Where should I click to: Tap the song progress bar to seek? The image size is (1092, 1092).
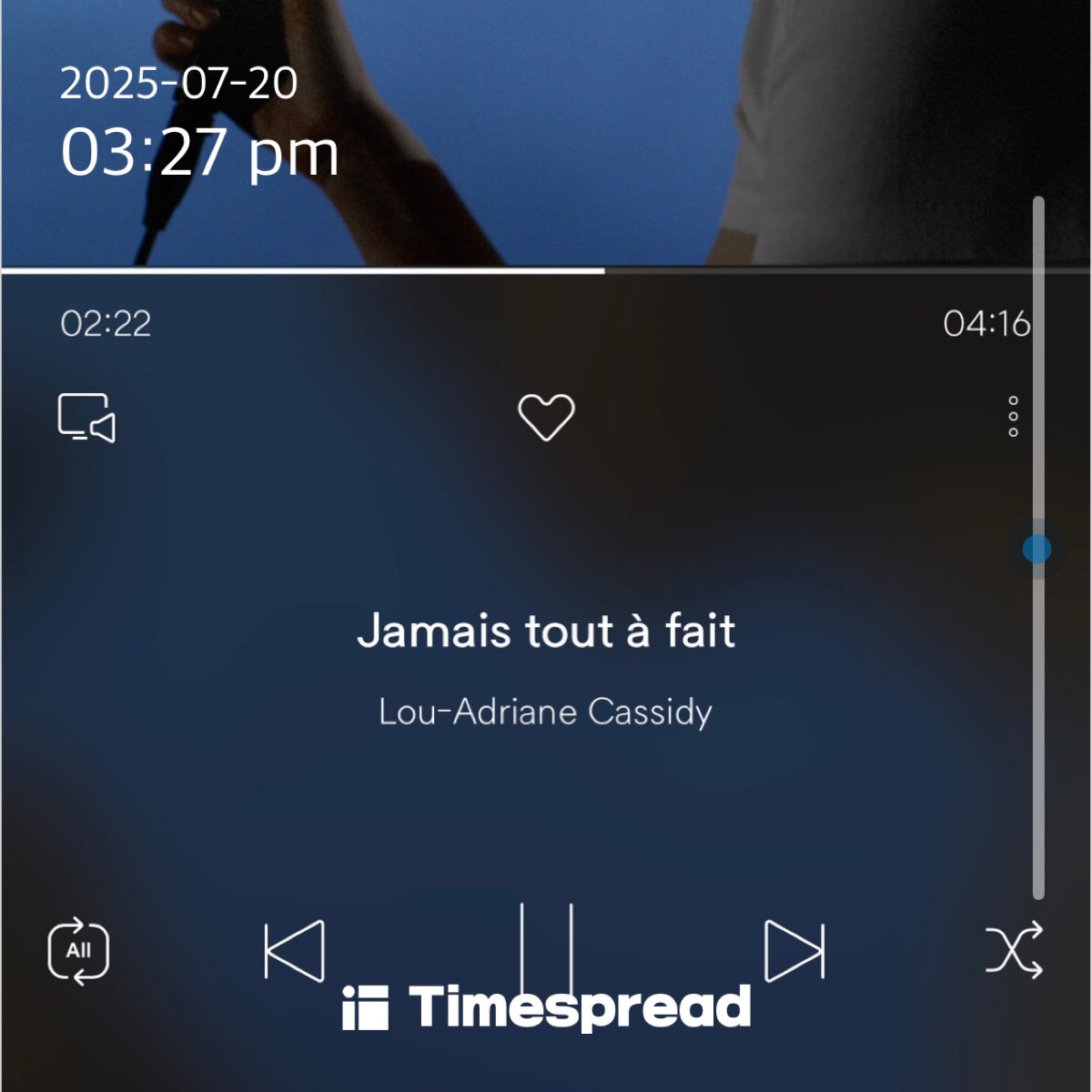click(546, 270)
